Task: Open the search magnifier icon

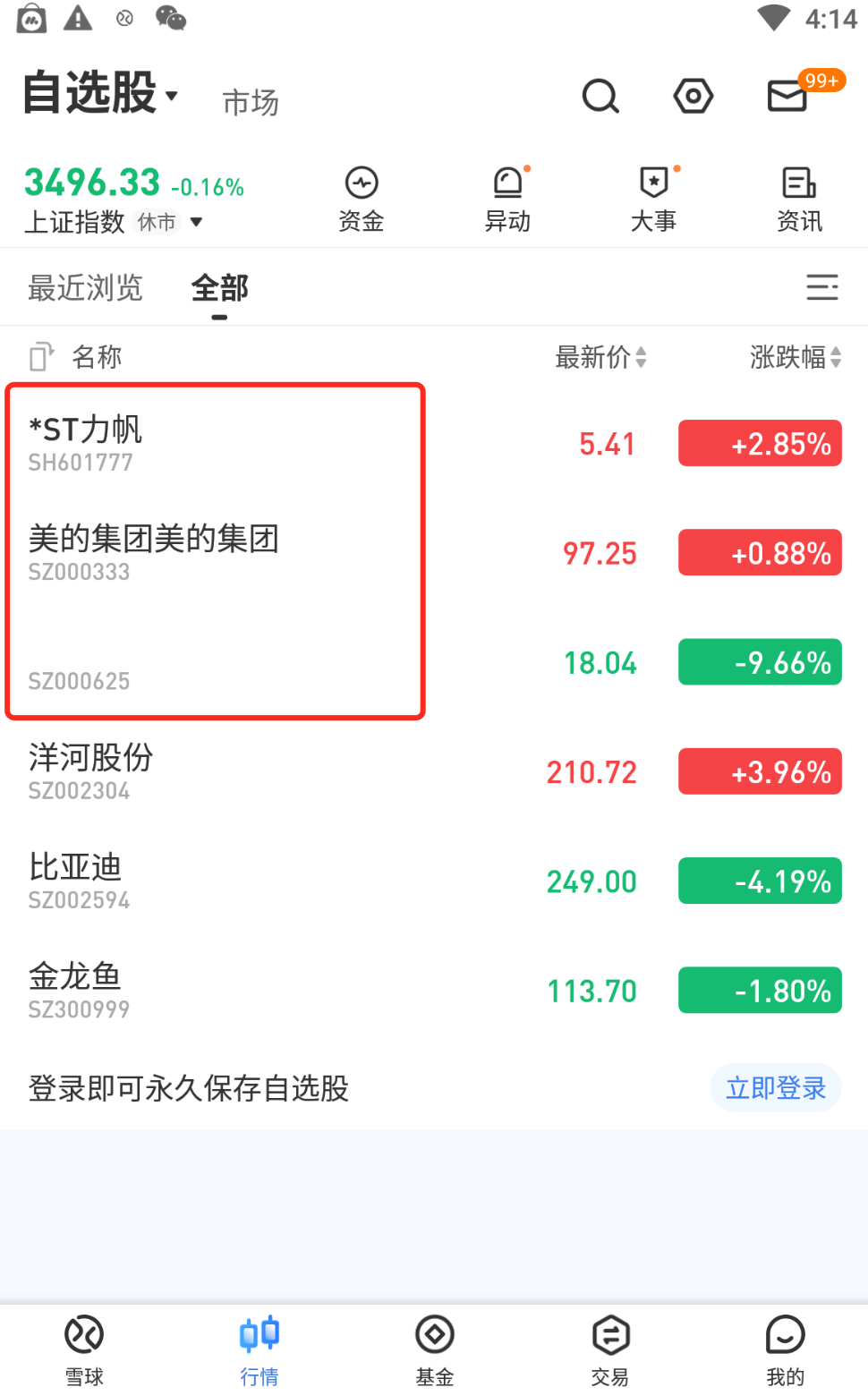Action: tap(600, 96)
